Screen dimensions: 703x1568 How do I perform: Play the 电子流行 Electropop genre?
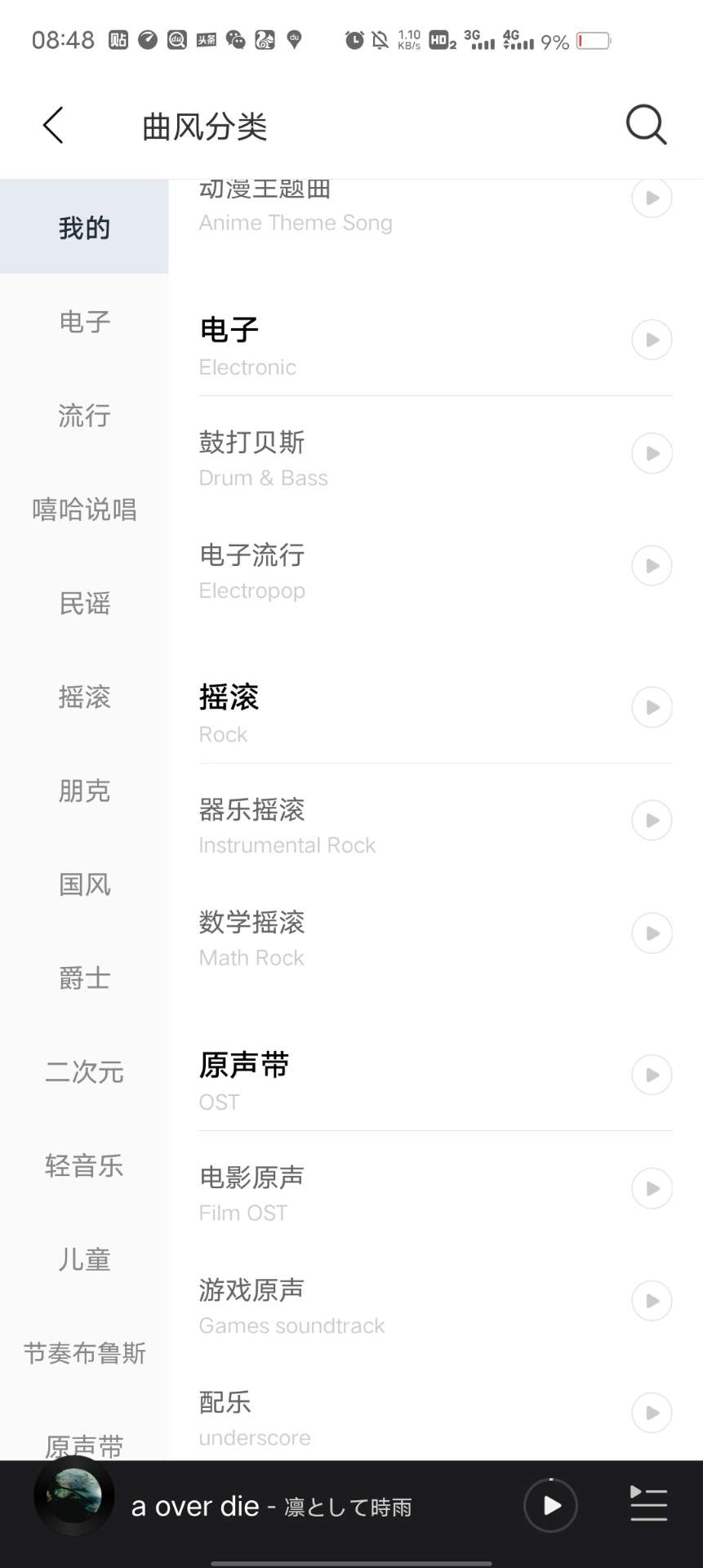click(652, 566)
